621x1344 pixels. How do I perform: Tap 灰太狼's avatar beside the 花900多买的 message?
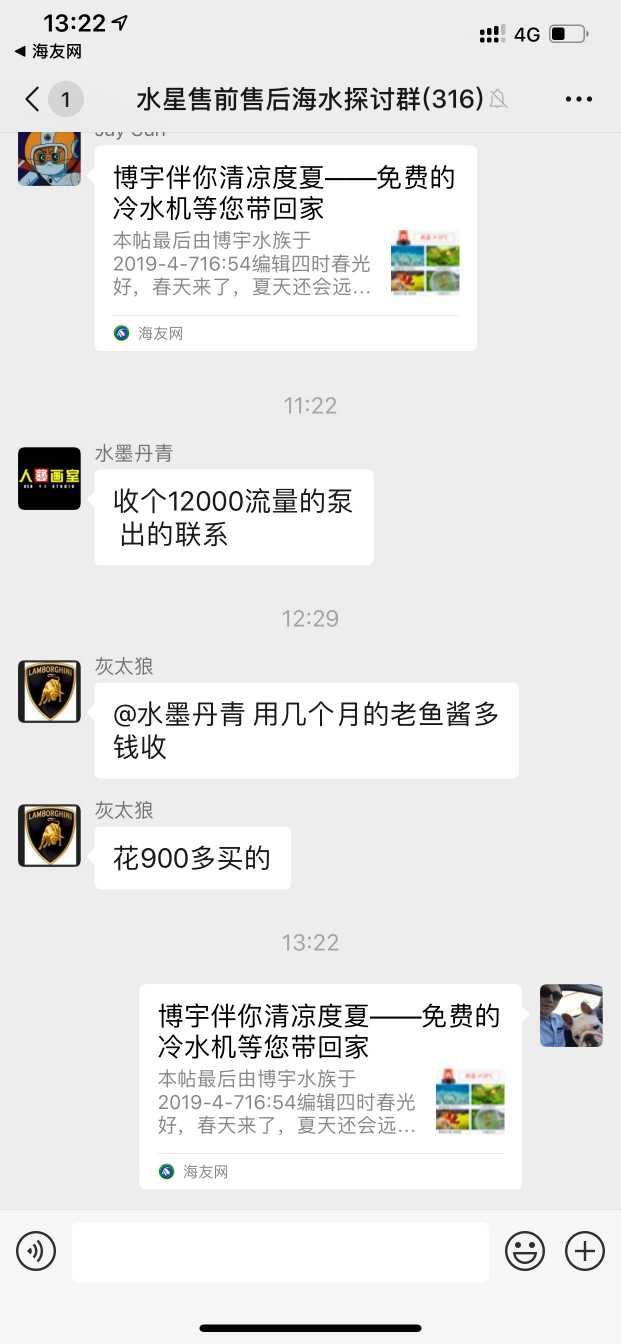pyautogui.click(x=49, y=835)
